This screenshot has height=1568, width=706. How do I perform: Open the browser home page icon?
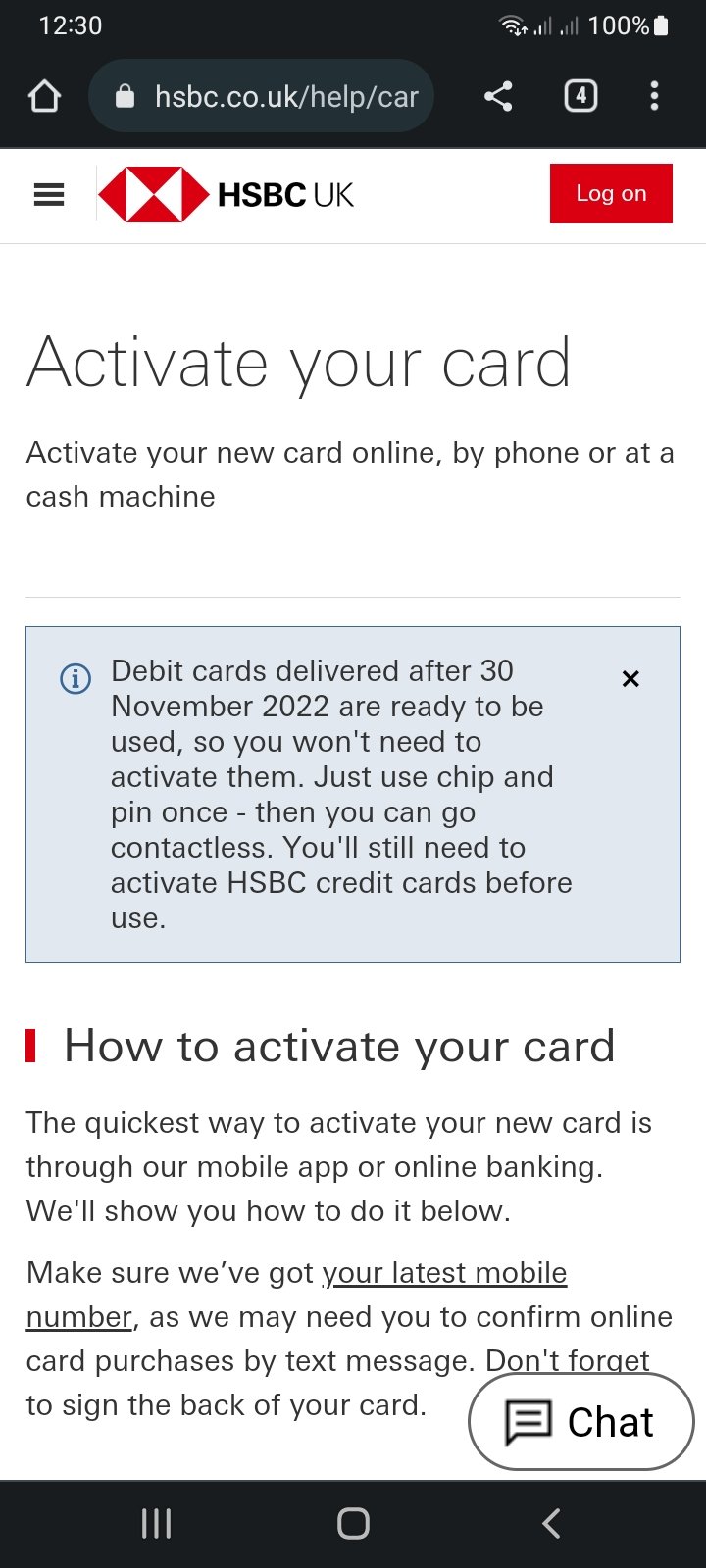[x=45, y=96]
